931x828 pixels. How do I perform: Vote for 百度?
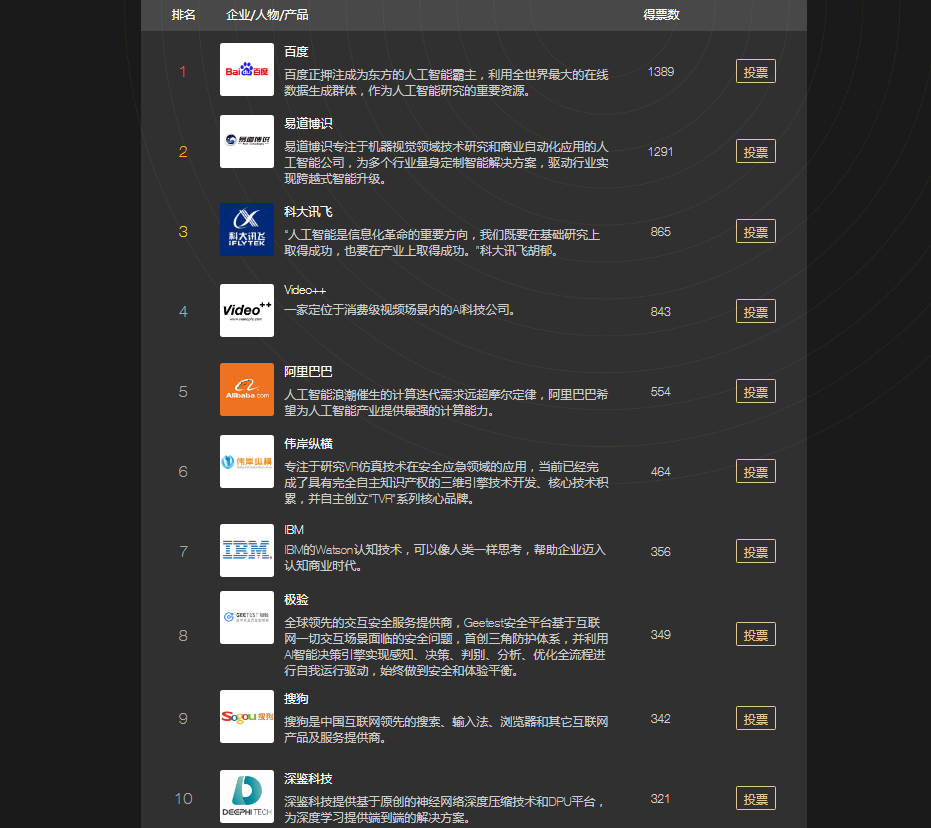click(755, 71)
